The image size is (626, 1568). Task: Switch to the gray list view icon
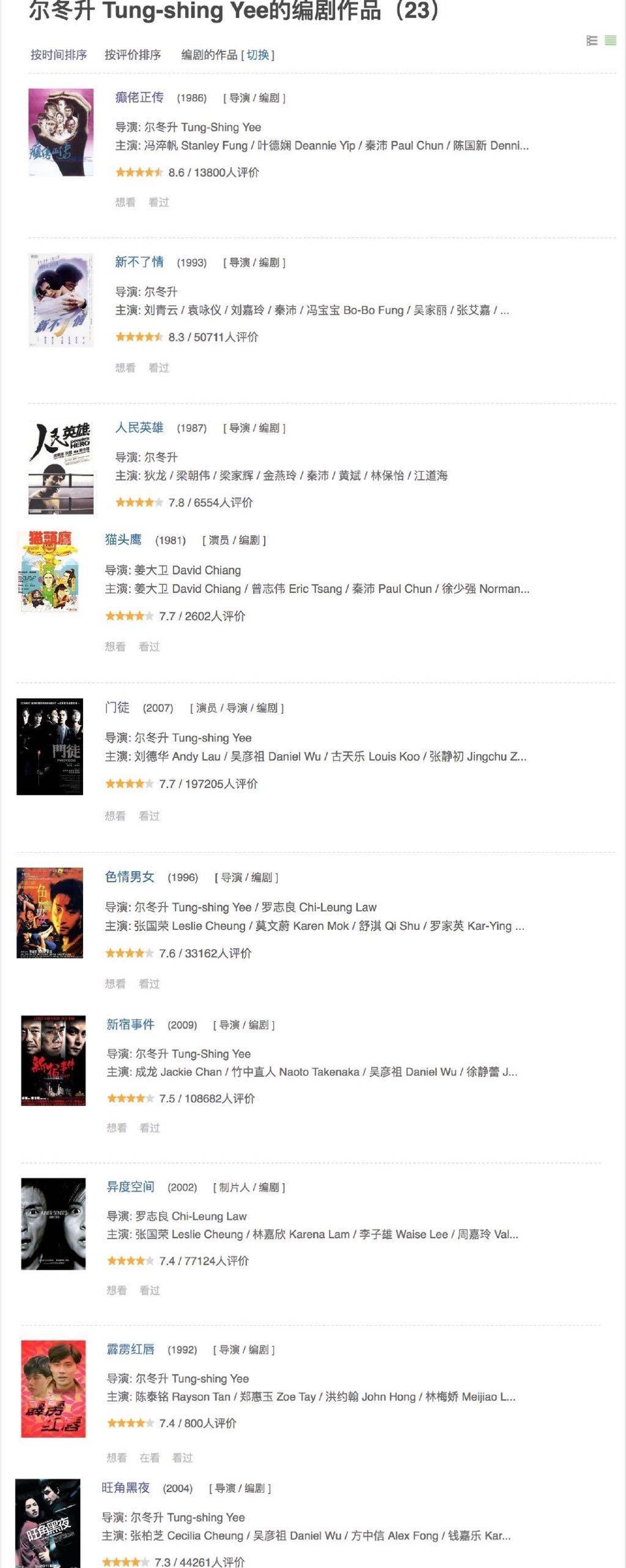click(x=591, y=40)
